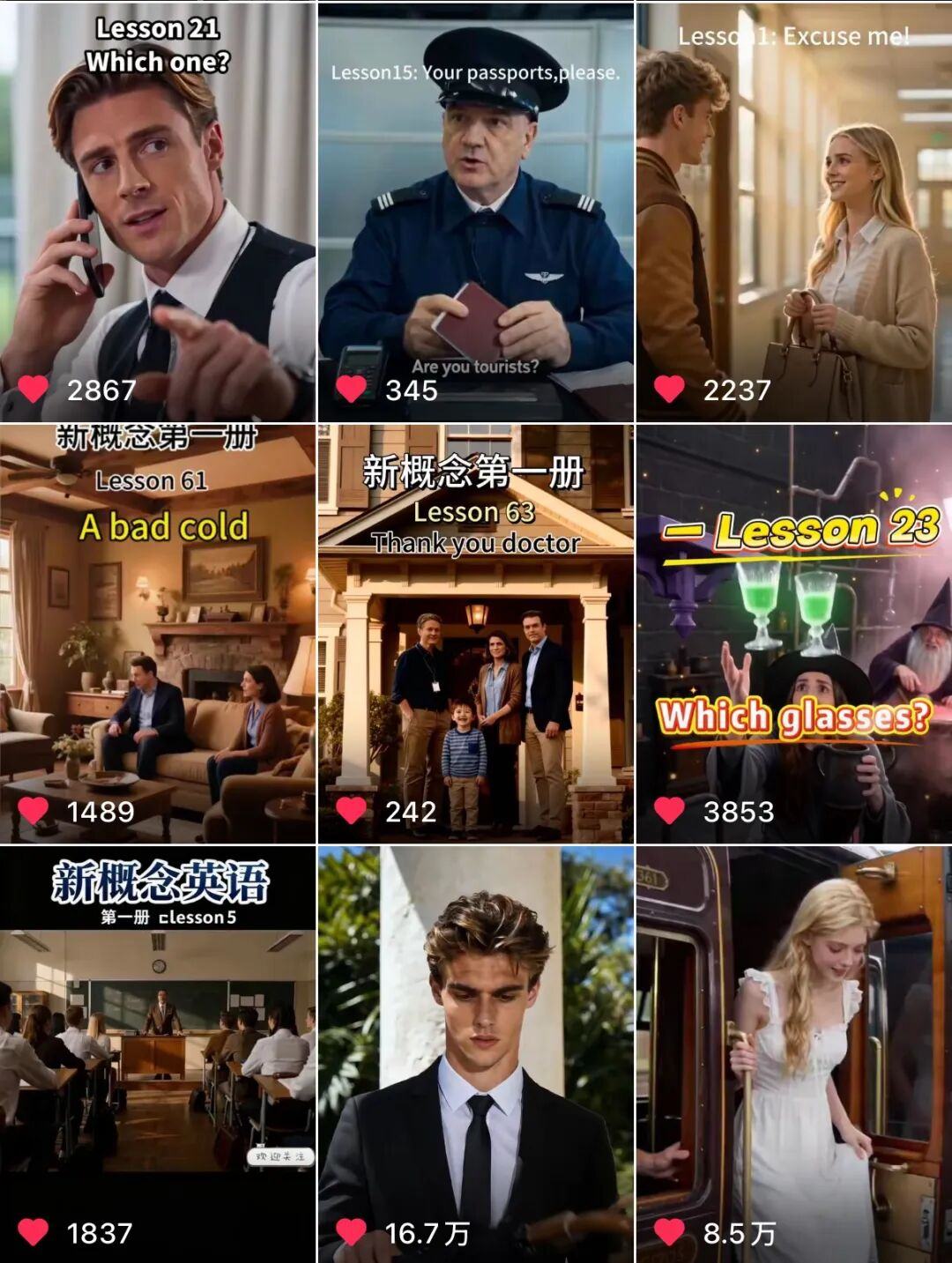Open Lesson 63 Thank you doctor video
Viewport: 952px width, 1263px height.
[x=475, y=634]
